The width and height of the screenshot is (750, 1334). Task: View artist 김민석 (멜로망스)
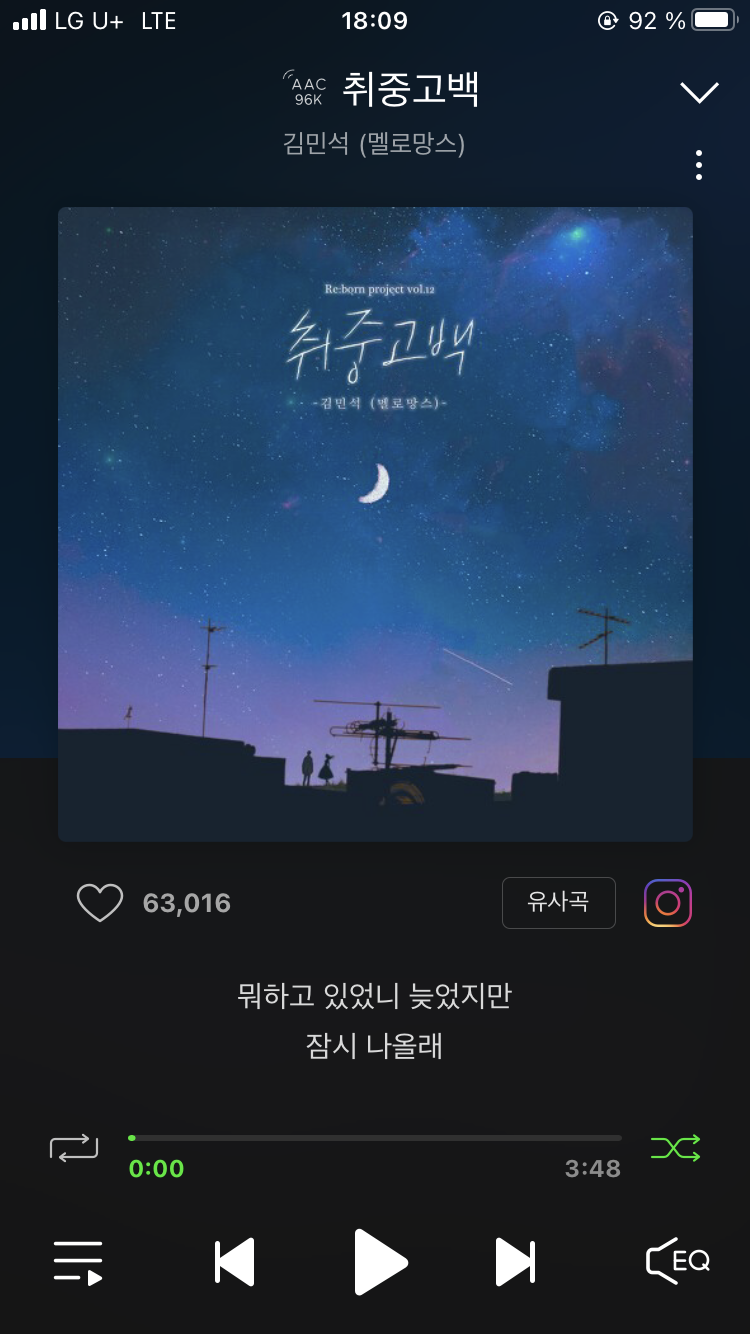(374, 144)
